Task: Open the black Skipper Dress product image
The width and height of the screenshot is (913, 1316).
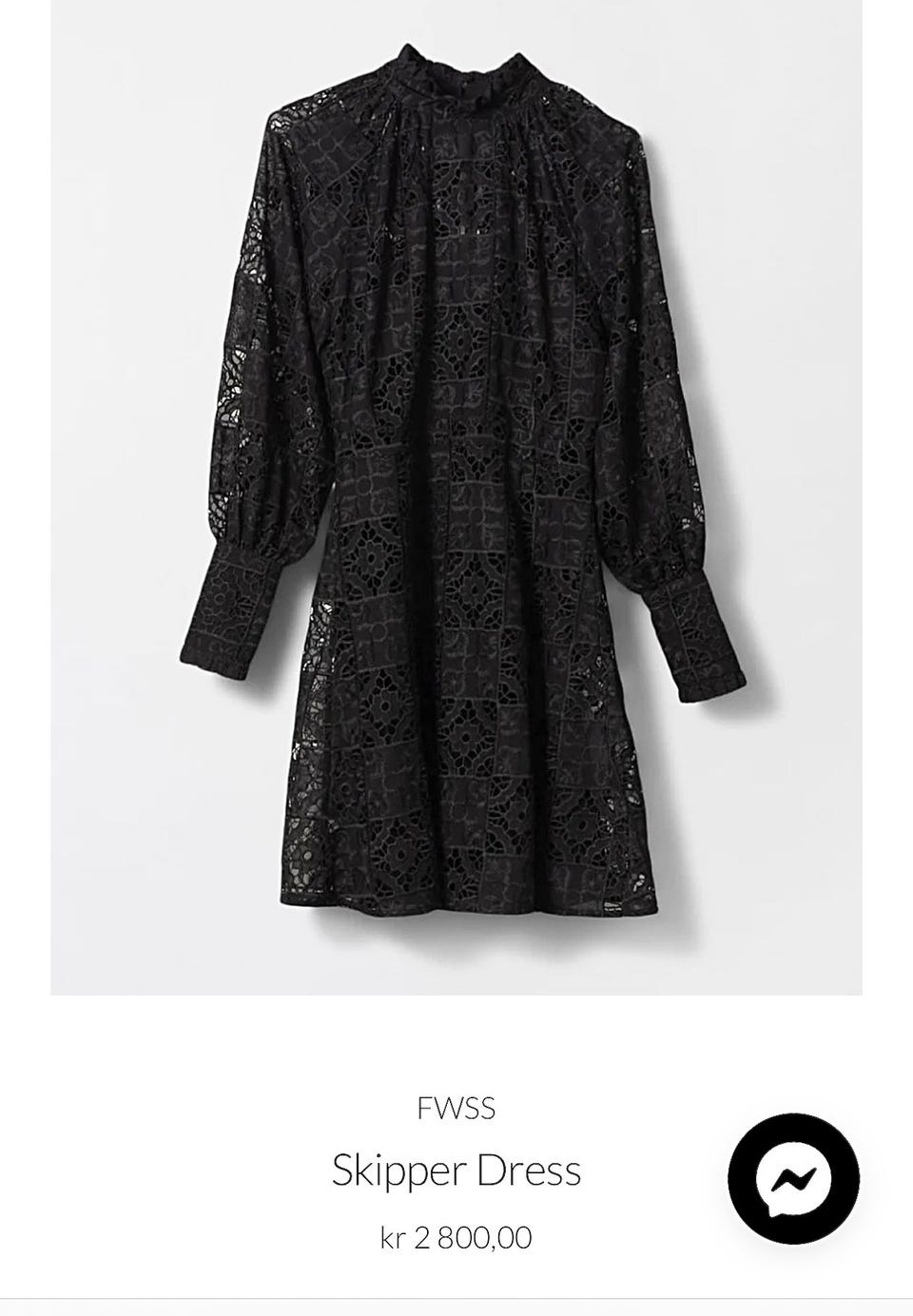Action: pos(456,494)
